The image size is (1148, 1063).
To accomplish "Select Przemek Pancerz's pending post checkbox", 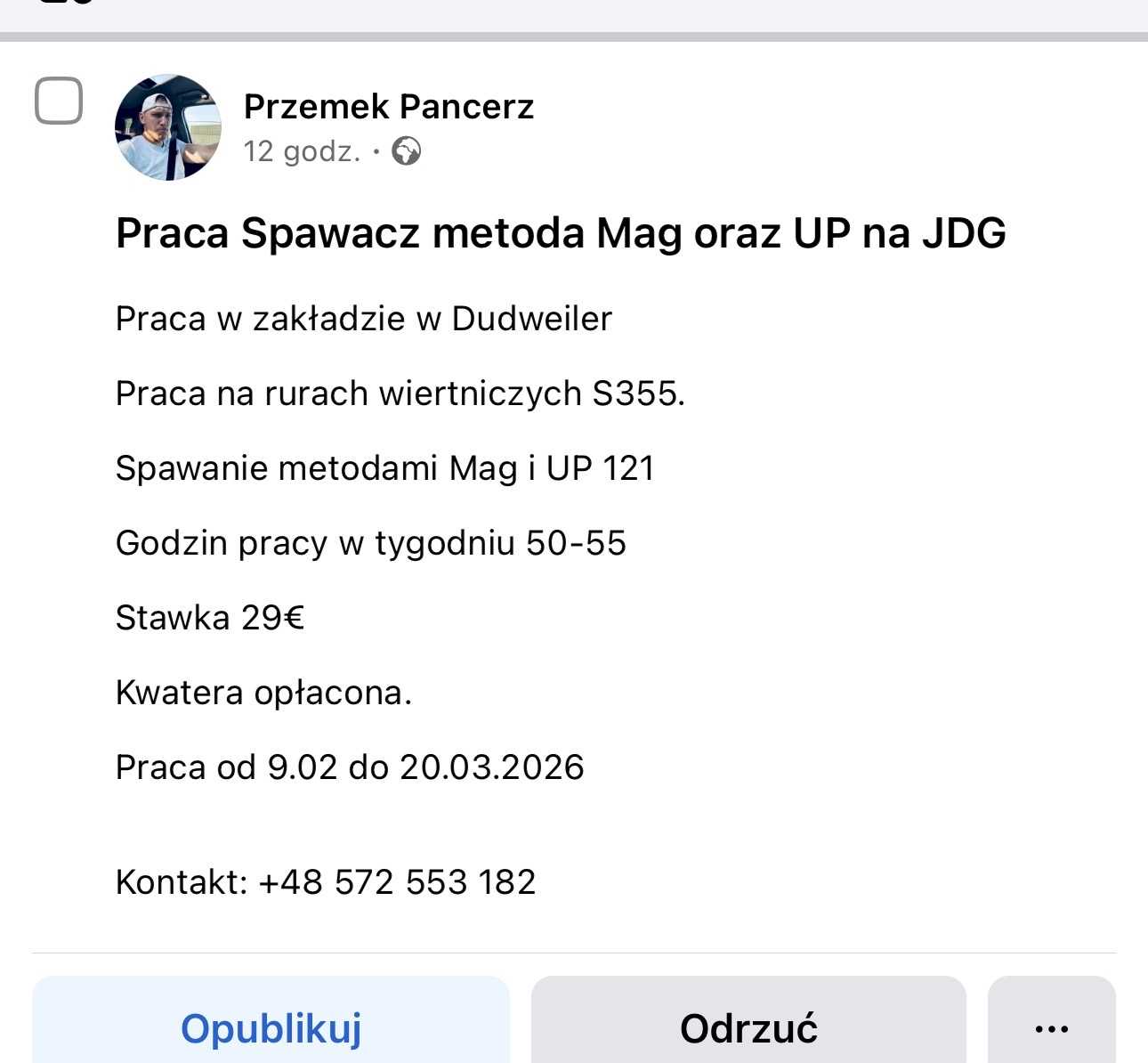I will [x=59, y=101].
